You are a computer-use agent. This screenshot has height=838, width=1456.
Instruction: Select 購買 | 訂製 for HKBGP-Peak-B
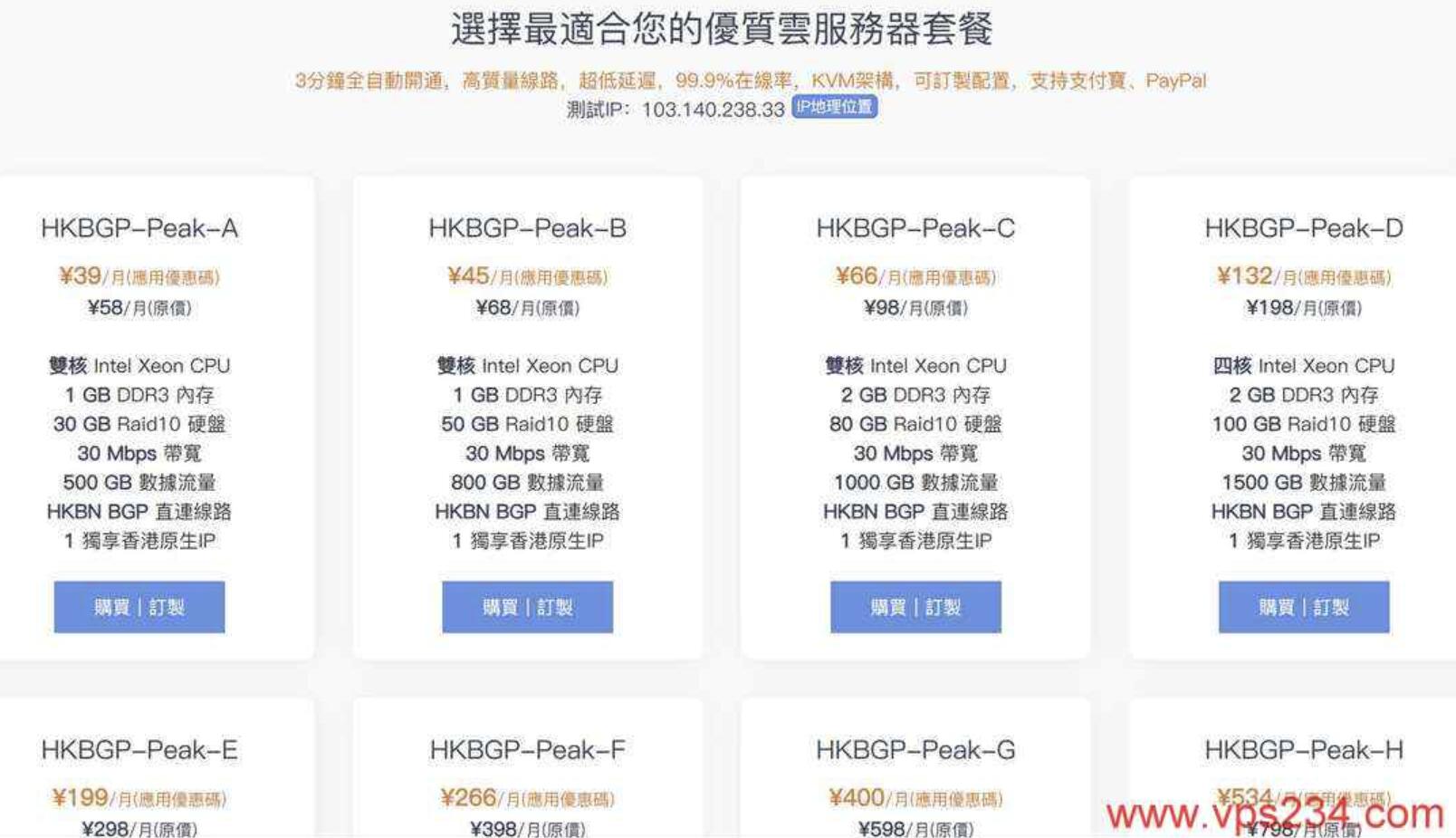click(x=527, y=607)
